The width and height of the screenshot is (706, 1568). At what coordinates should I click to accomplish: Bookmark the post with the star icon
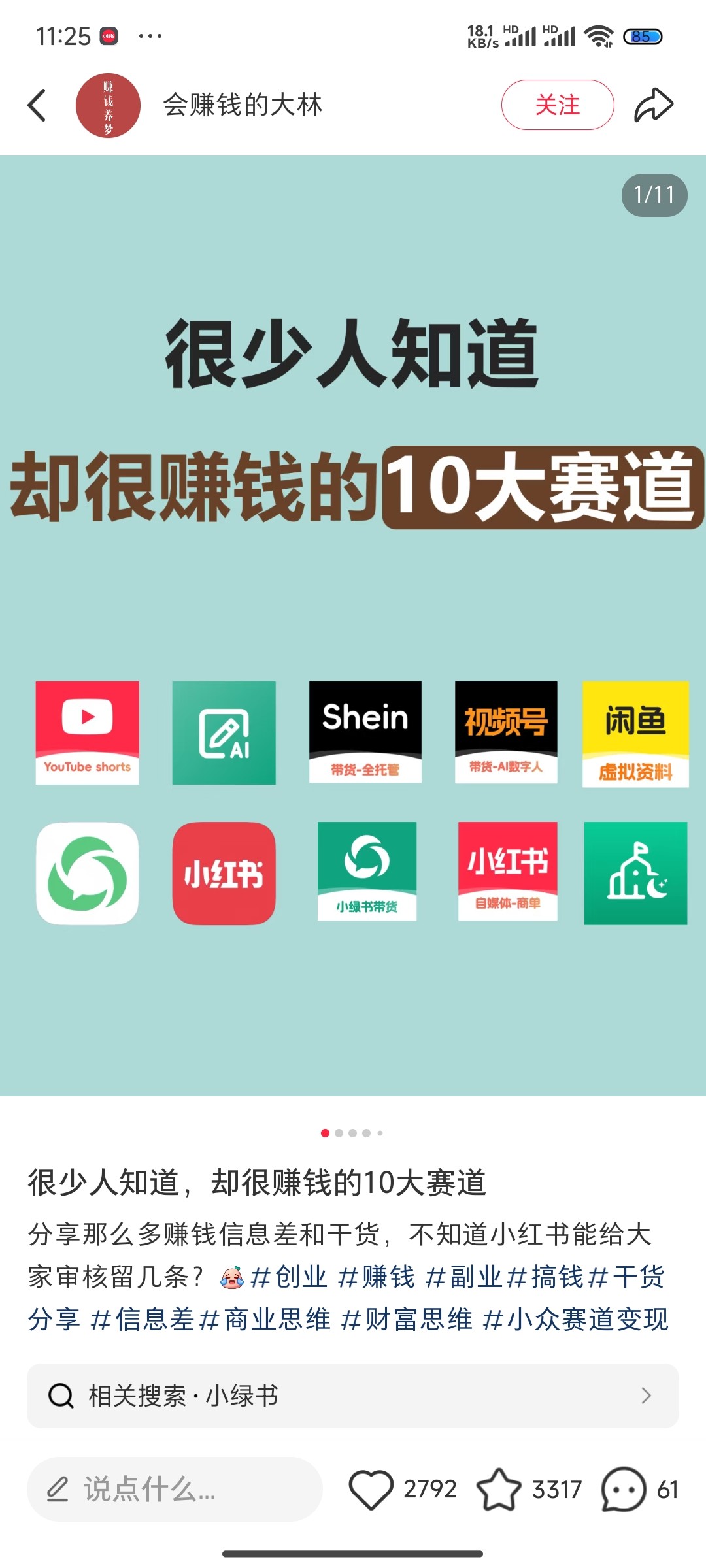pyautogui.click(x=499, y=1490)
